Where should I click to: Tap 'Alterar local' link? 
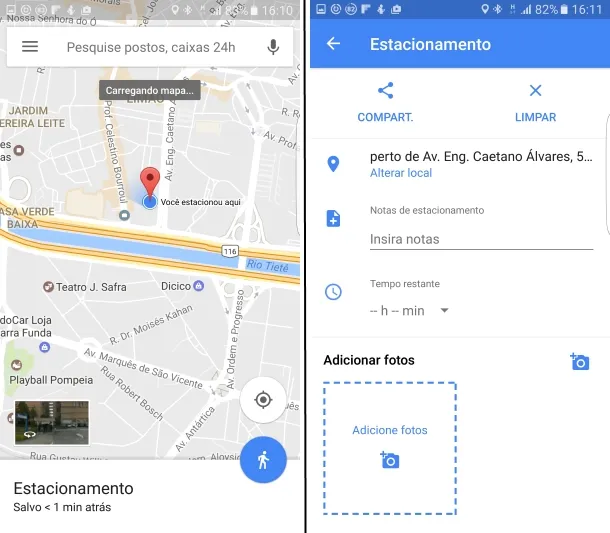pos(401,173)
